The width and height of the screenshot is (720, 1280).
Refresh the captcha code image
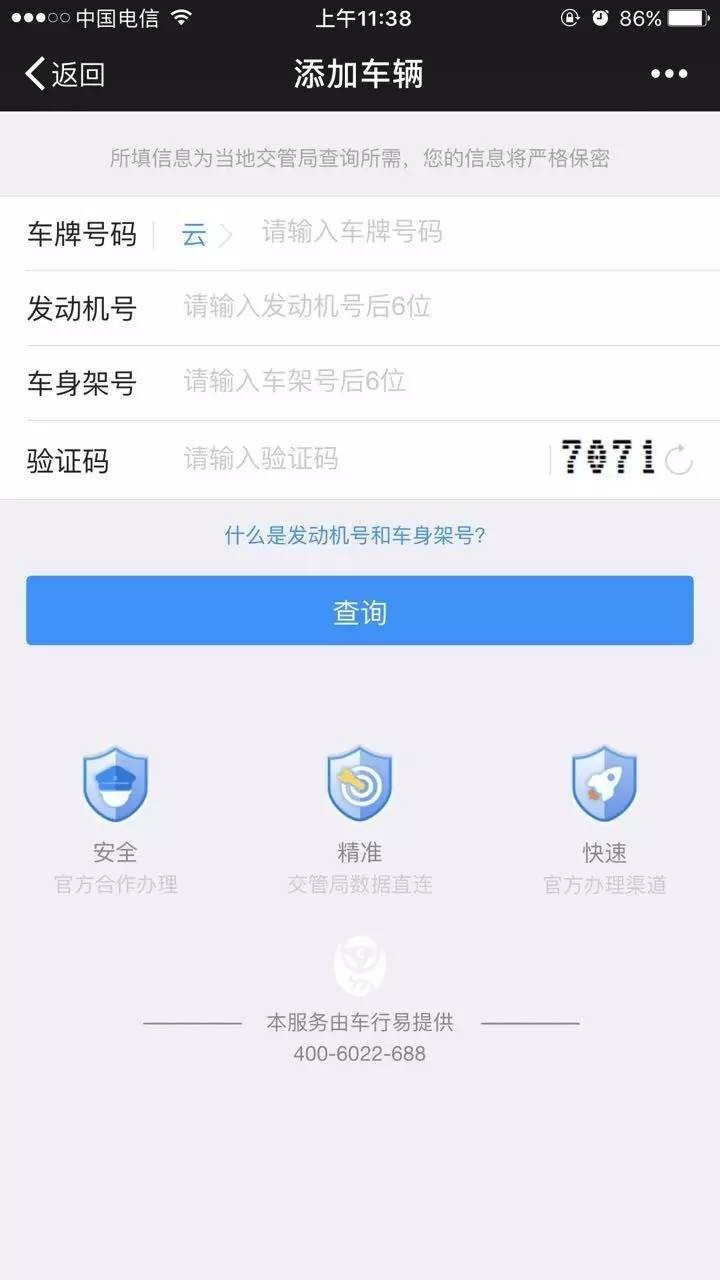(x=679, y=460)
